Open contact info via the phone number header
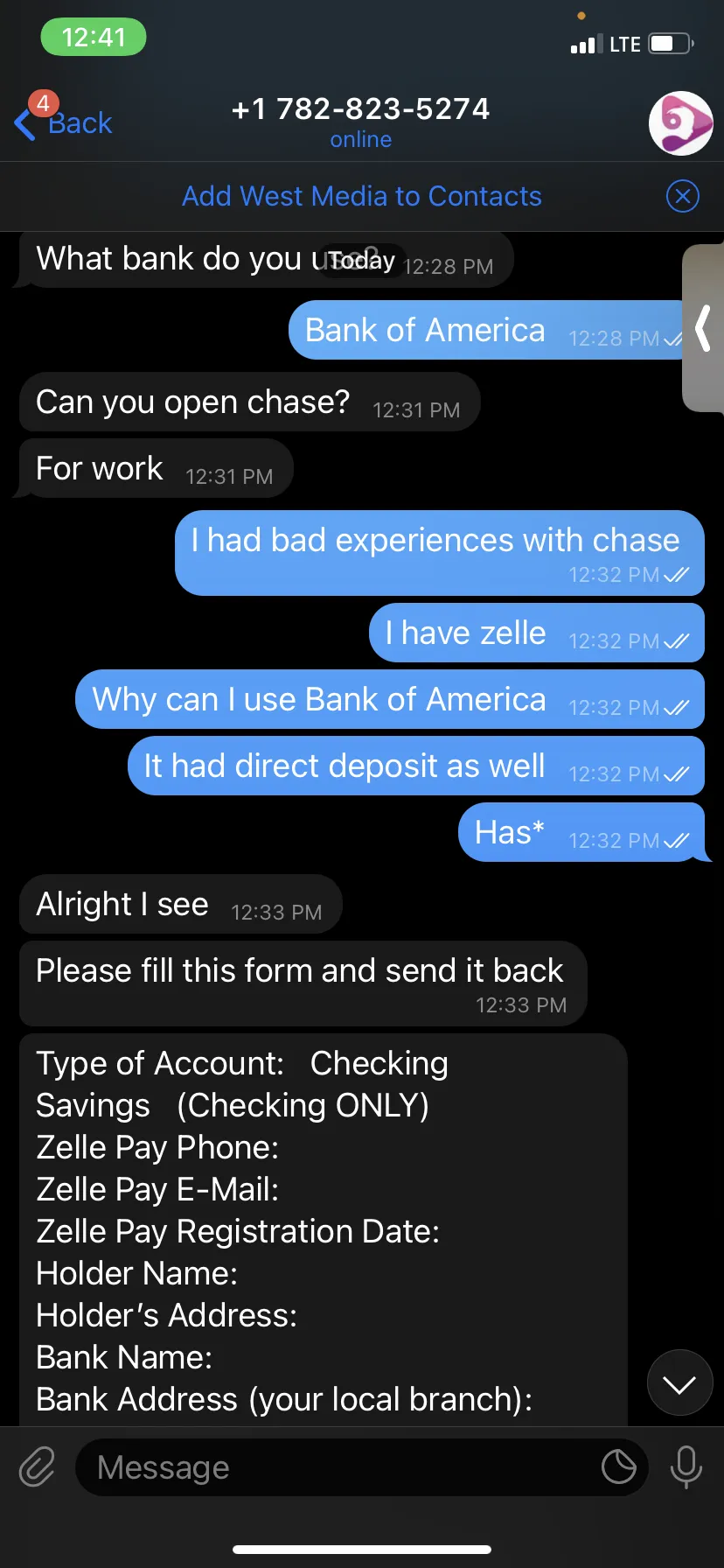The width and height of the screenshot is (724, 1568). click(x=361, y=122)
